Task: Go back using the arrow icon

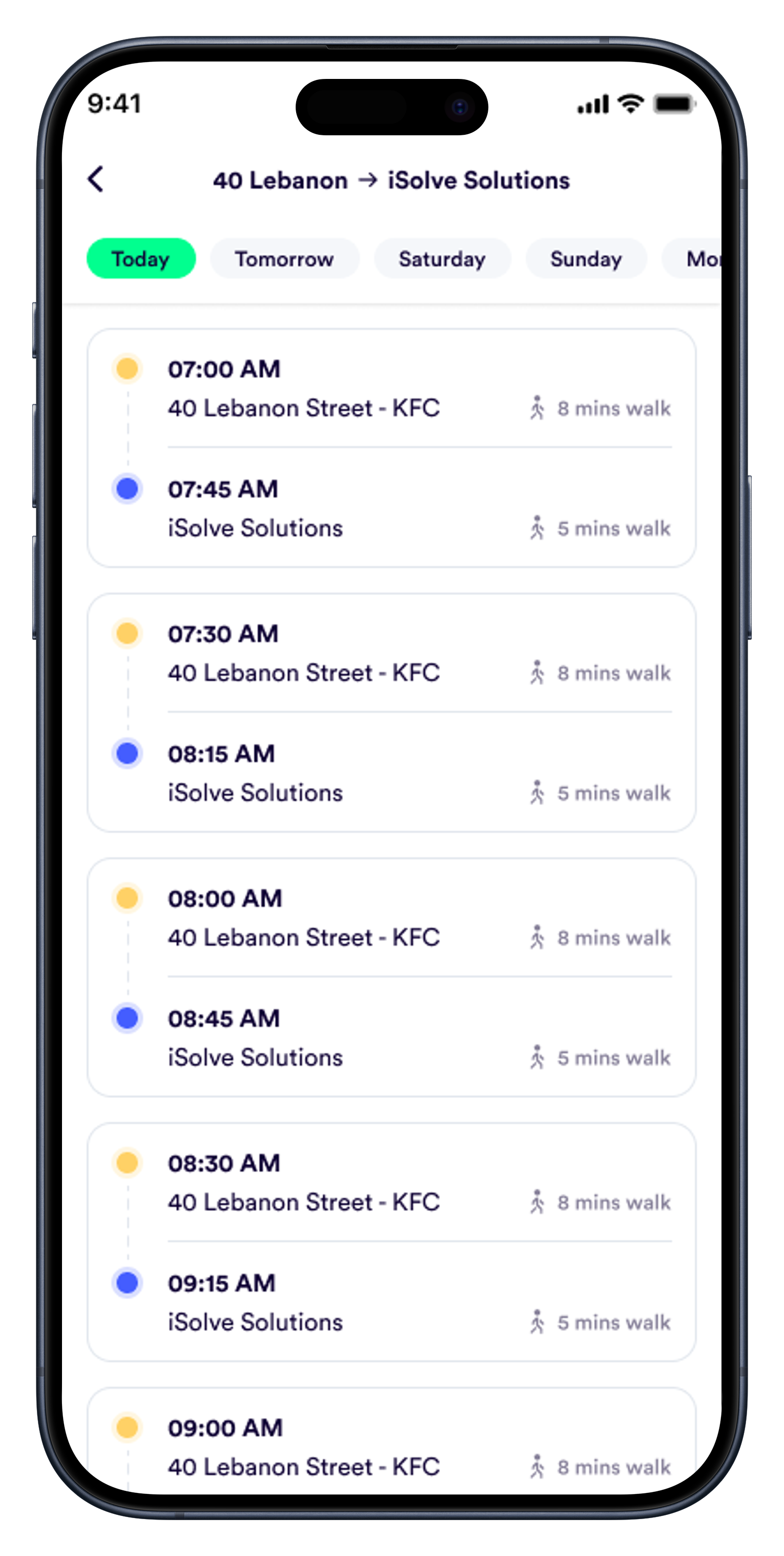Action: tap(96, 179)
